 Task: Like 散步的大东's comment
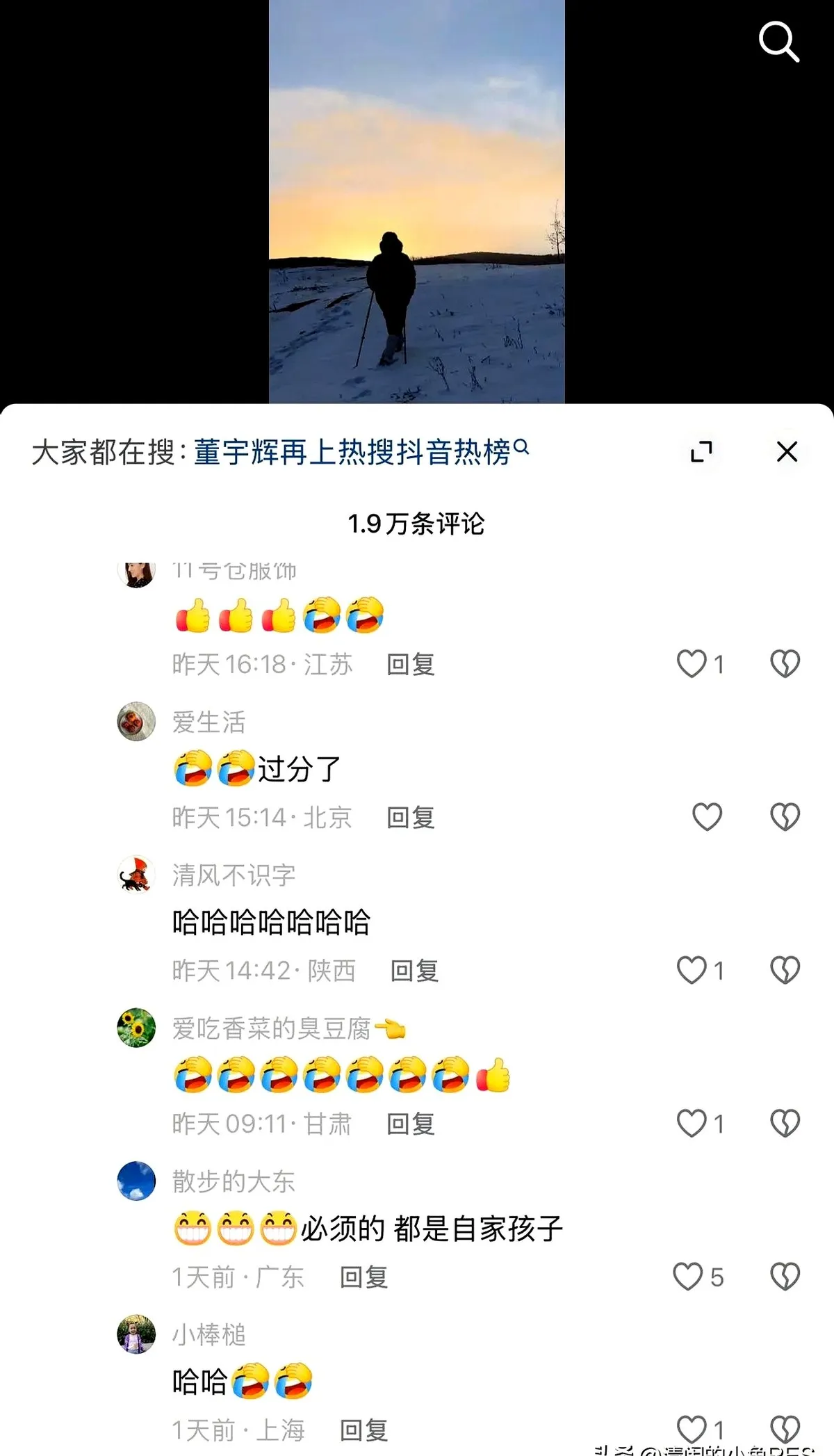tap(688, 1277)
